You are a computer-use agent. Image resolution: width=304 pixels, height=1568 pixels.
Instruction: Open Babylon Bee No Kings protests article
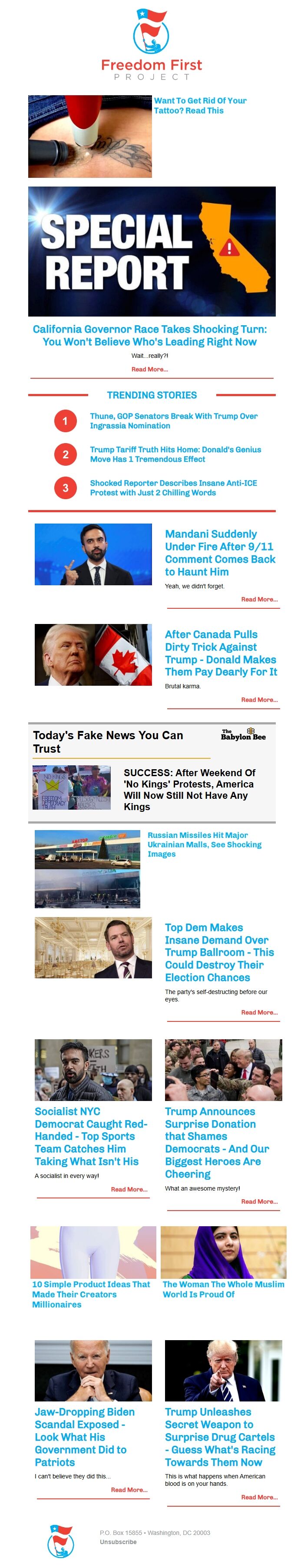point(189,789)
